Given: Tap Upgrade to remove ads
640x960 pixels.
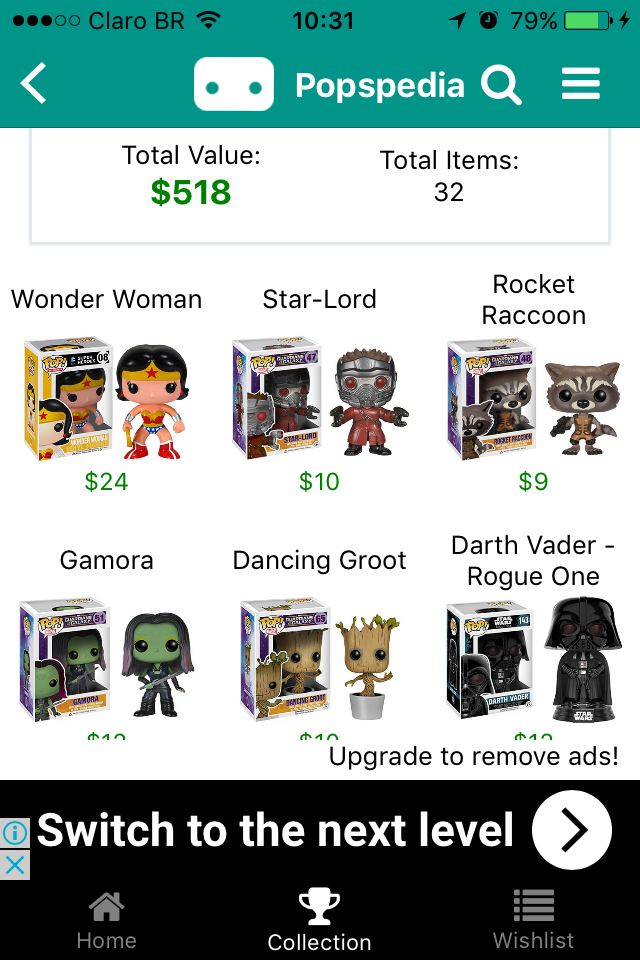Looking at the screenshot, I should [474, 757].
